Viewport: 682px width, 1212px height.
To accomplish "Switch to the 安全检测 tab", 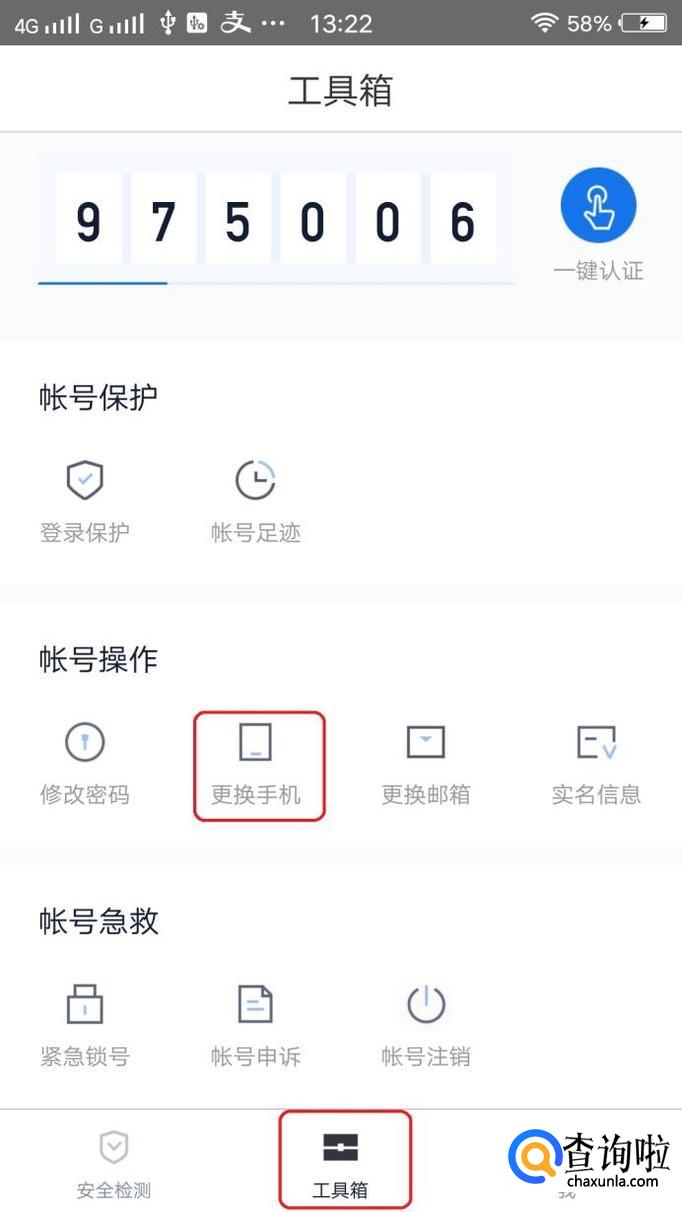I will click(113, 1161).
